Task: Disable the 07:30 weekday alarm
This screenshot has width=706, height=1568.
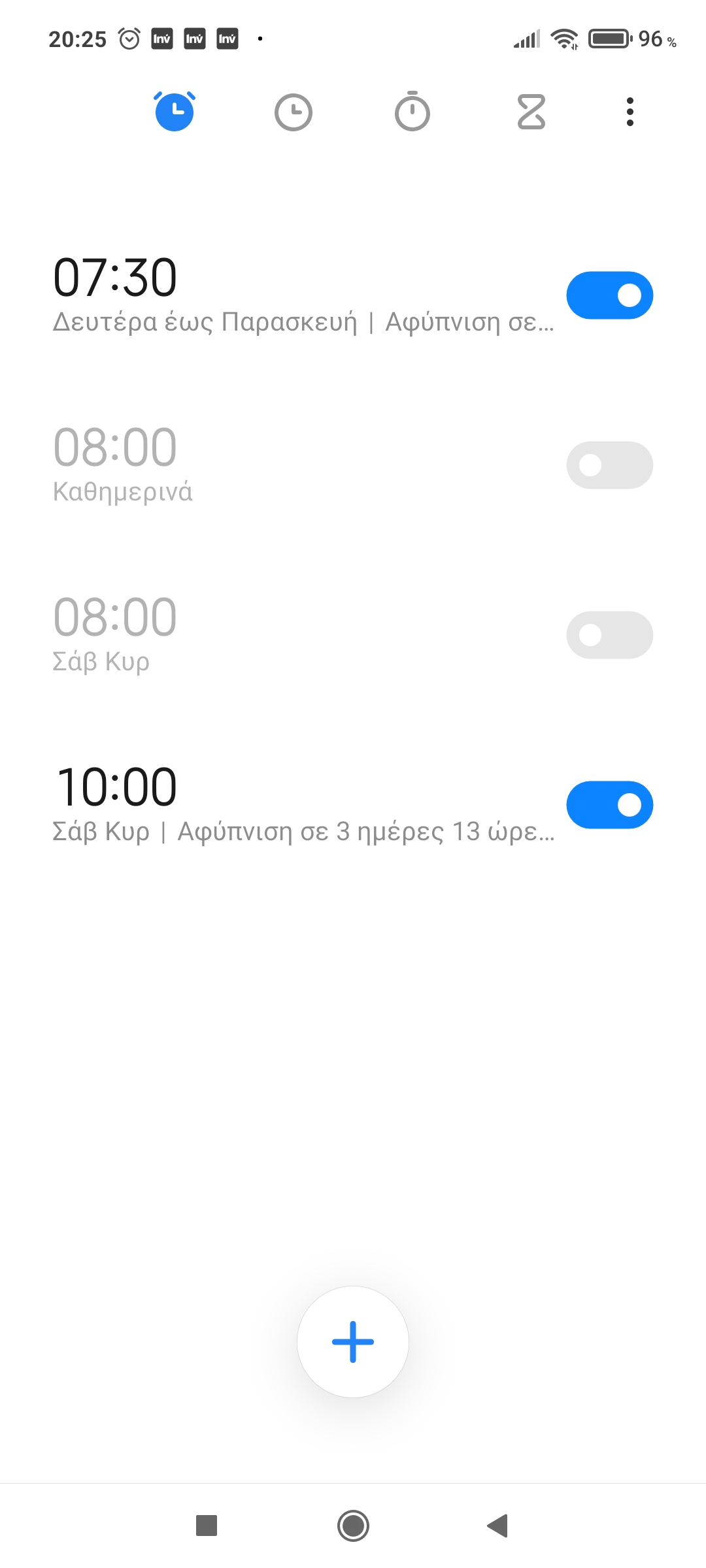Action: click(609, 295)
